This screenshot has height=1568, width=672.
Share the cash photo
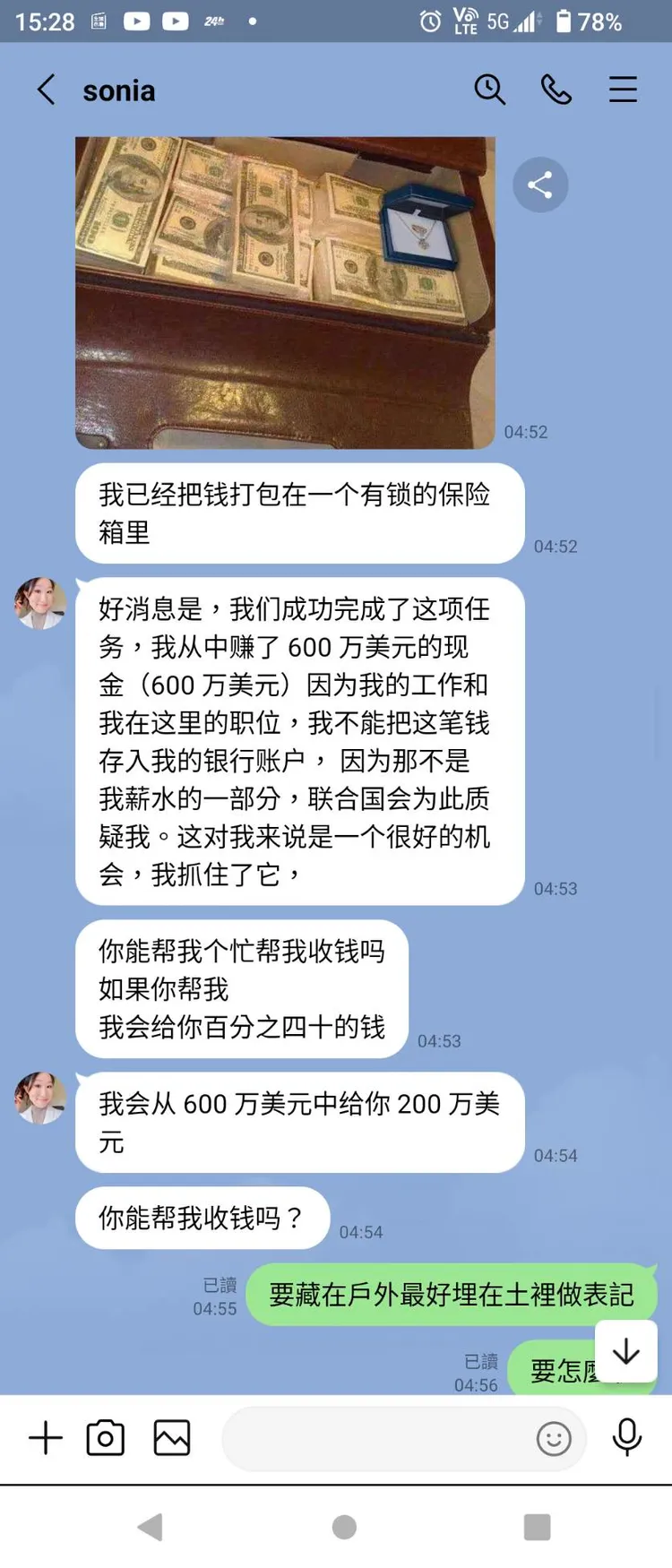tap(540, 185)
